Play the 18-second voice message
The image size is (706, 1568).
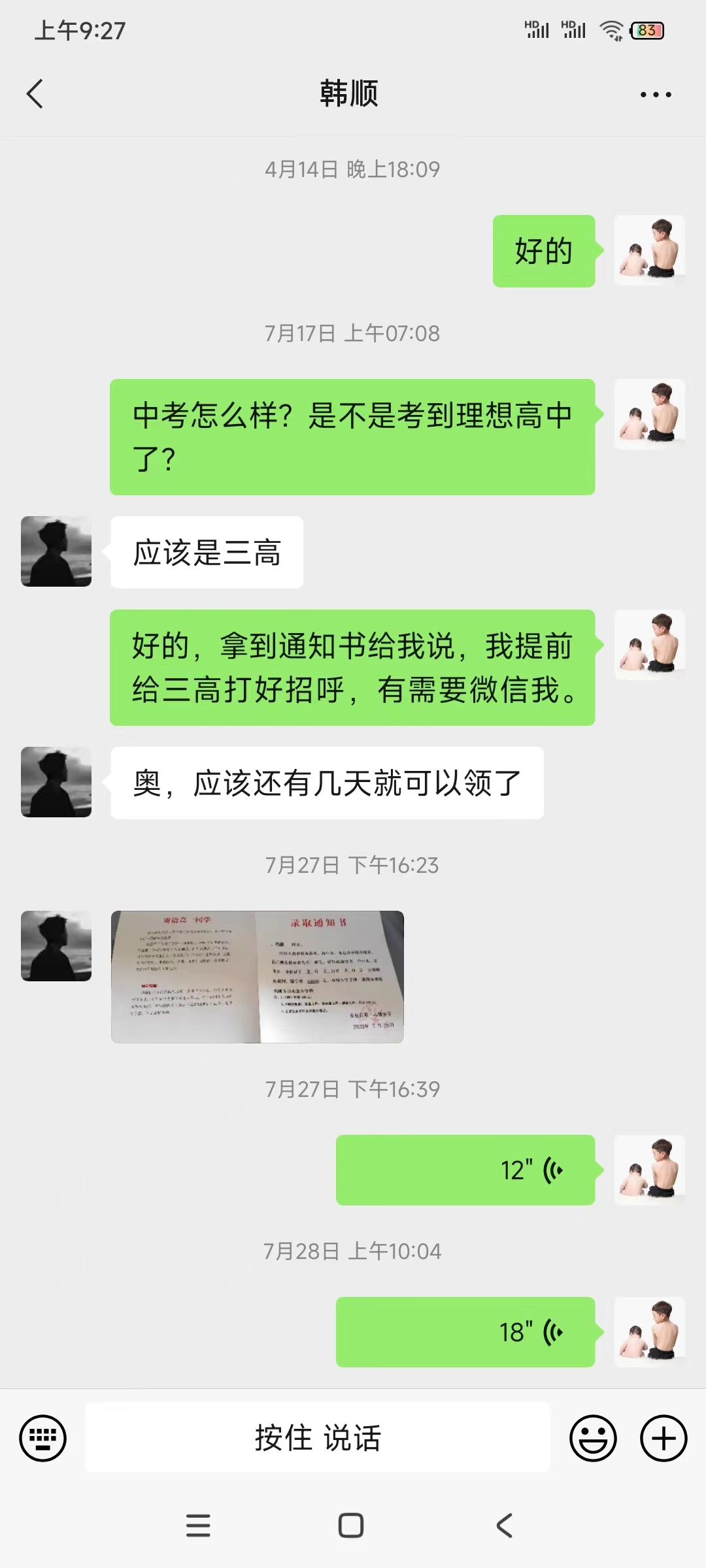click(x=465, y=1332)
